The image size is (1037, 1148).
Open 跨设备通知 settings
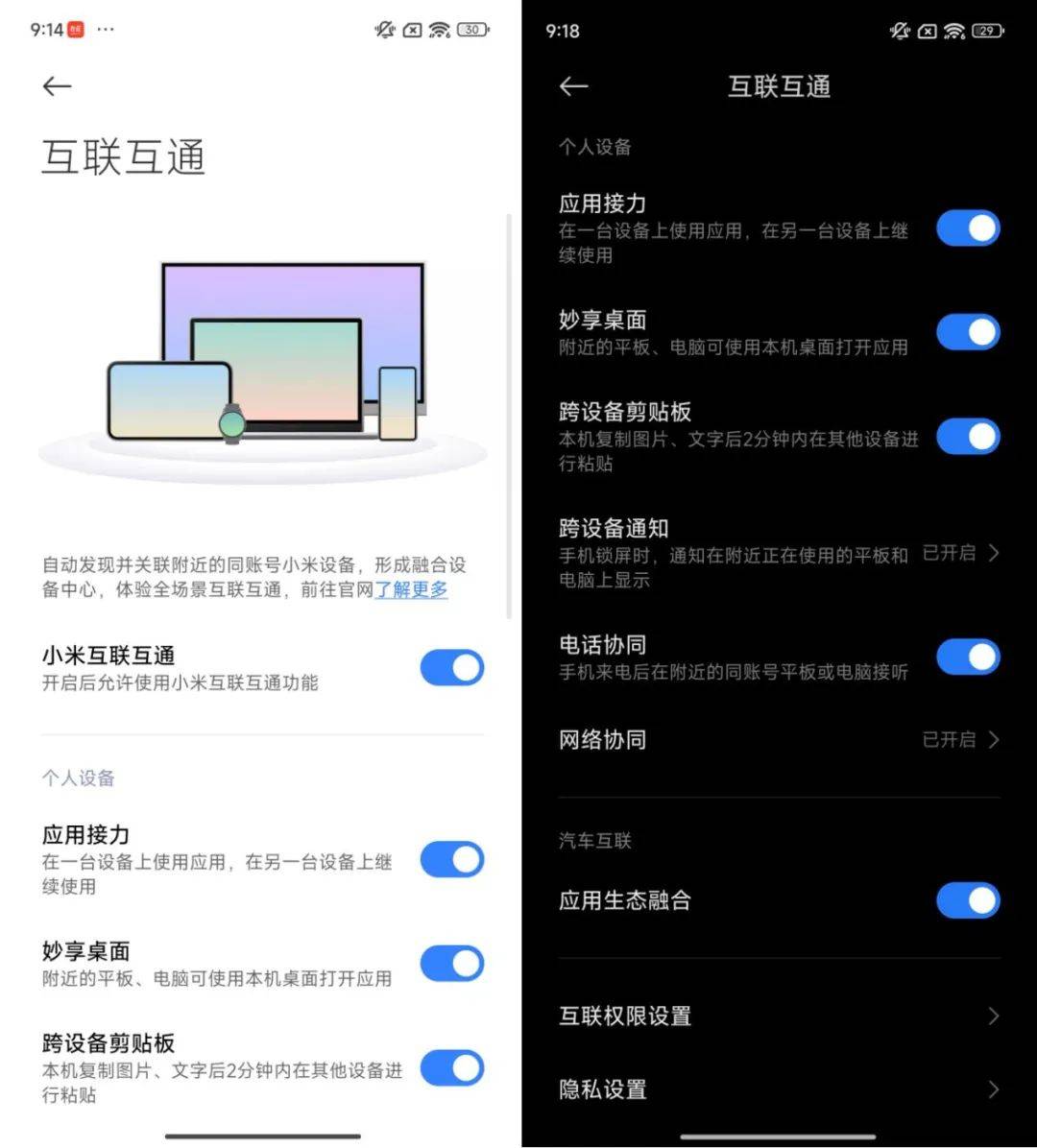pyautogui.click(x=779, y=553)
